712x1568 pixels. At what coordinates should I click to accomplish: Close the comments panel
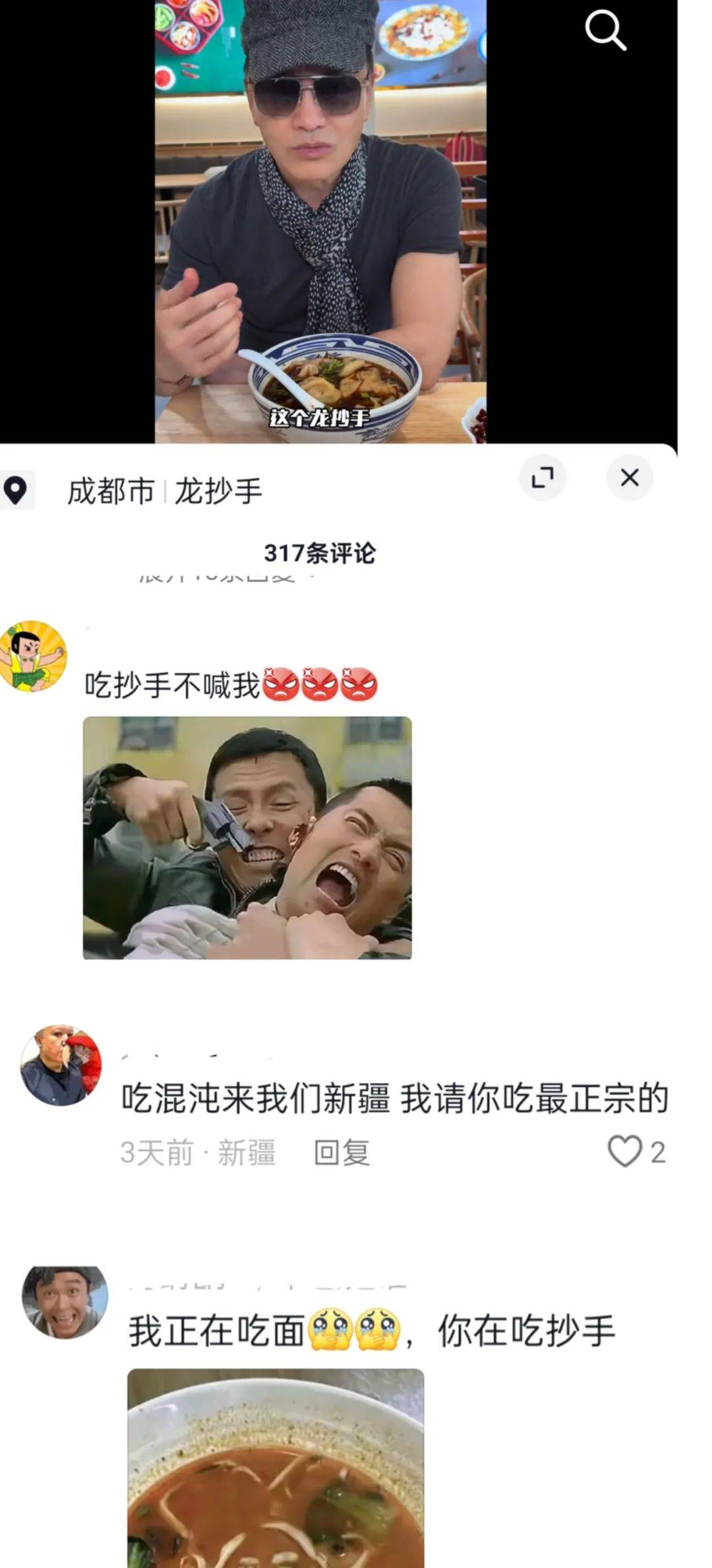[x=629, y=478]
